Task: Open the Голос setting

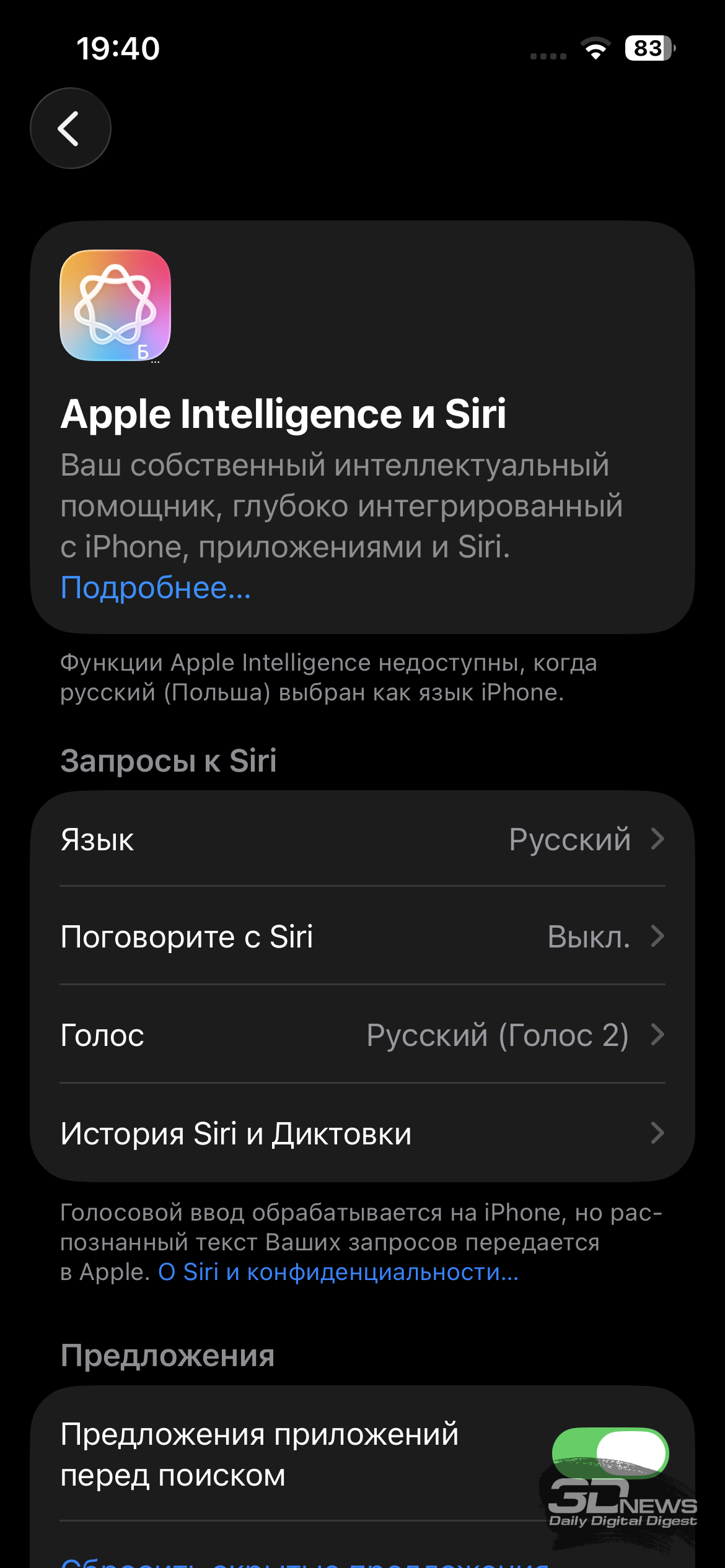Action: tap(362, 1035)
